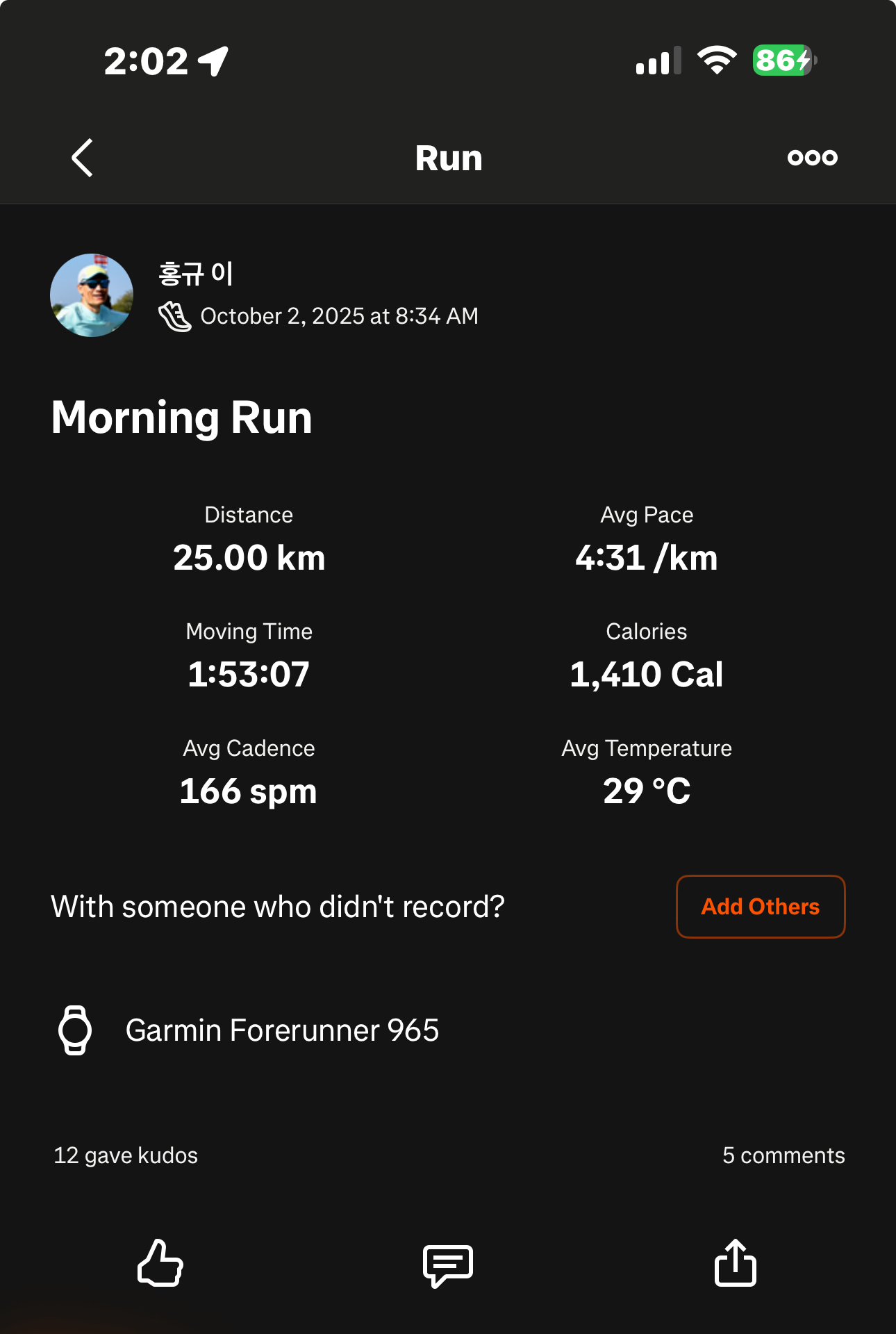Tap the Wi-Fi indicator in the status bar

pos(717,61)
